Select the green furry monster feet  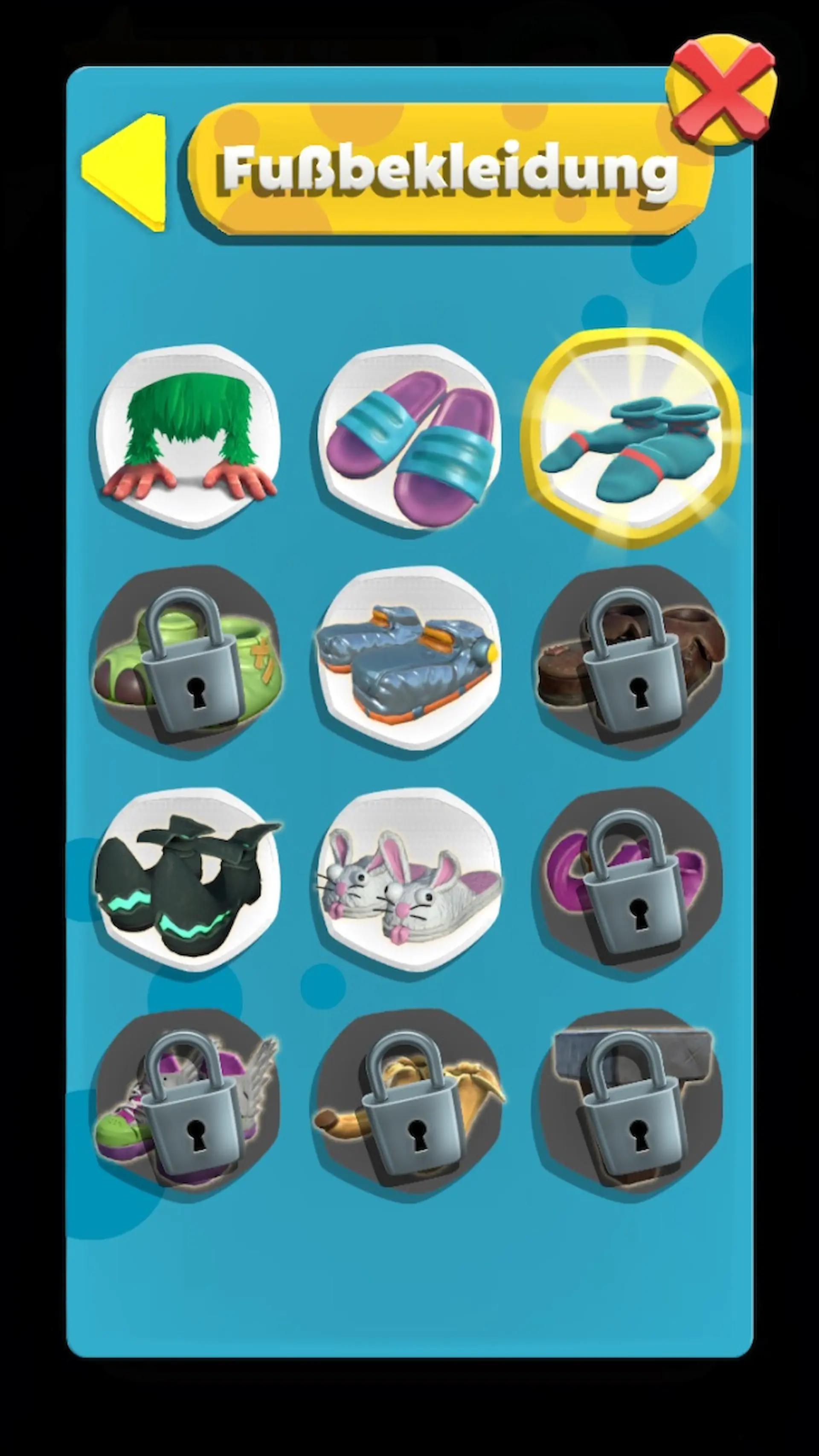(188, 437)
